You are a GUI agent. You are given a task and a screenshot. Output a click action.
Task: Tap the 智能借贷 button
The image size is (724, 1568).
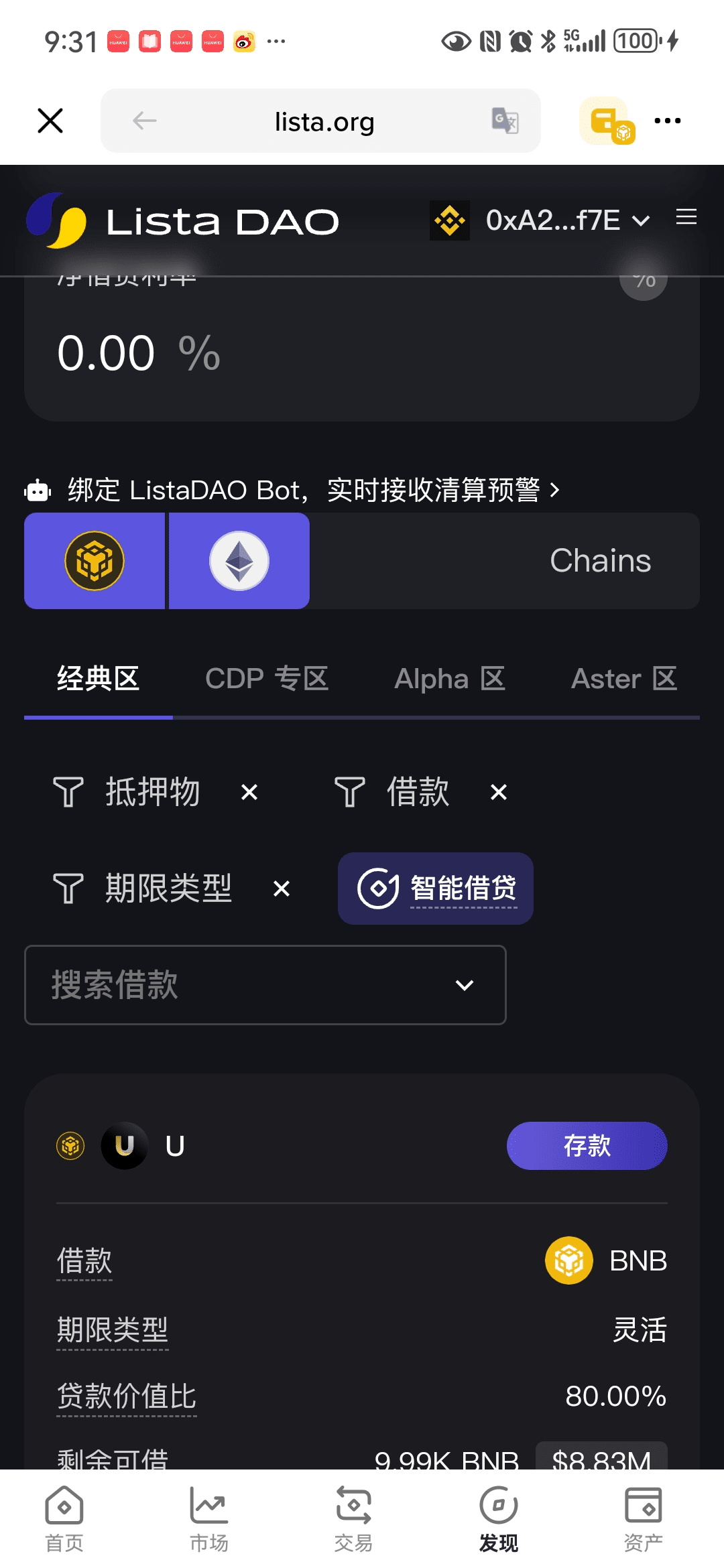click(x=436, y=889)
